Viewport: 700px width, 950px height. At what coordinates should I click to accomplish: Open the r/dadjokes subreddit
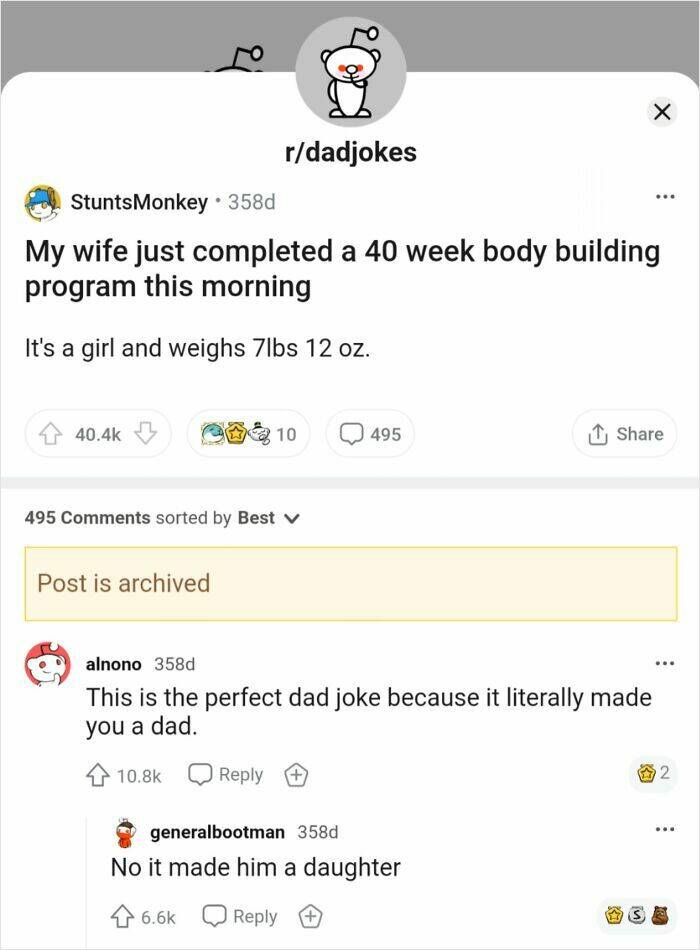pos(350,152)
